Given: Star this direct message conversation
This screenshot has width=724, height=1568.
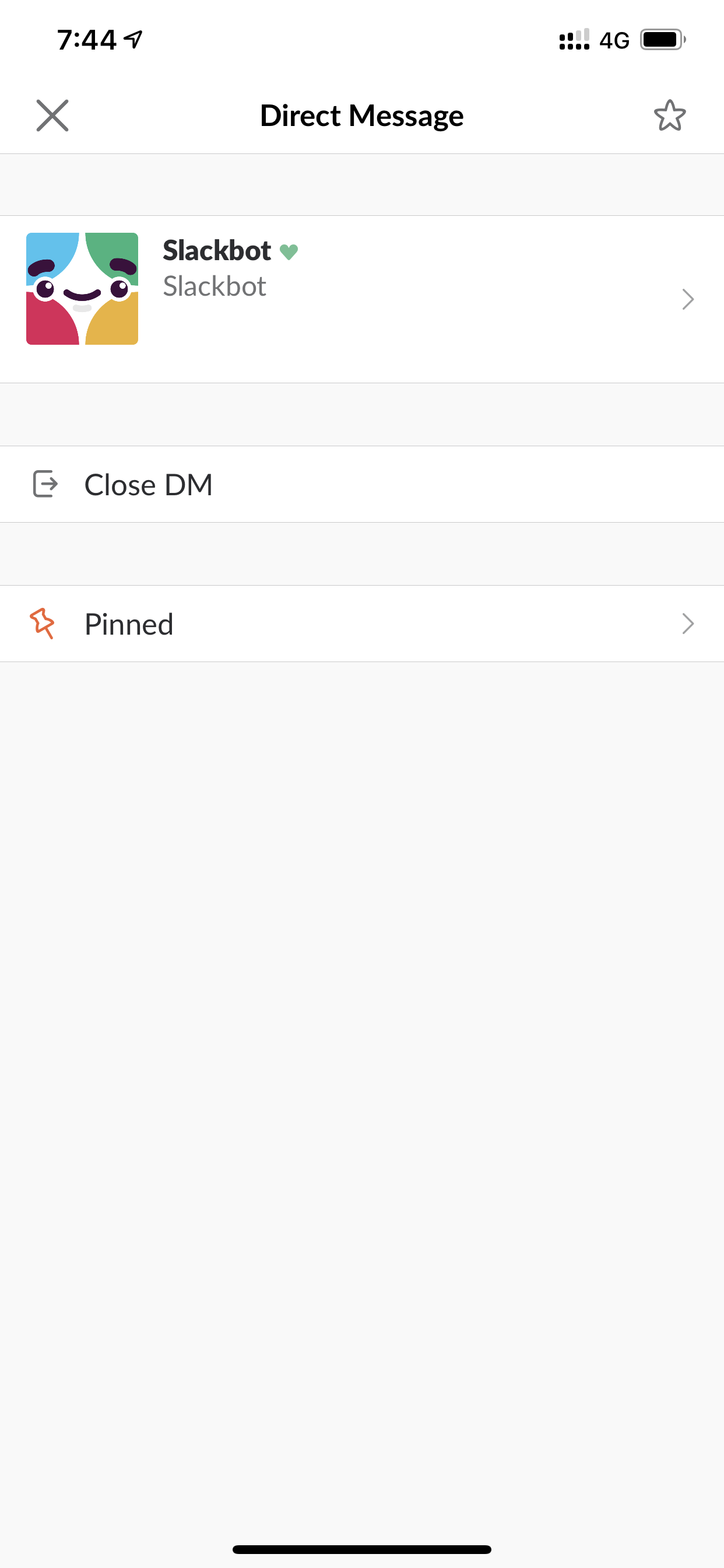Looking at the screenshot, I should click(x=670, y=116).
